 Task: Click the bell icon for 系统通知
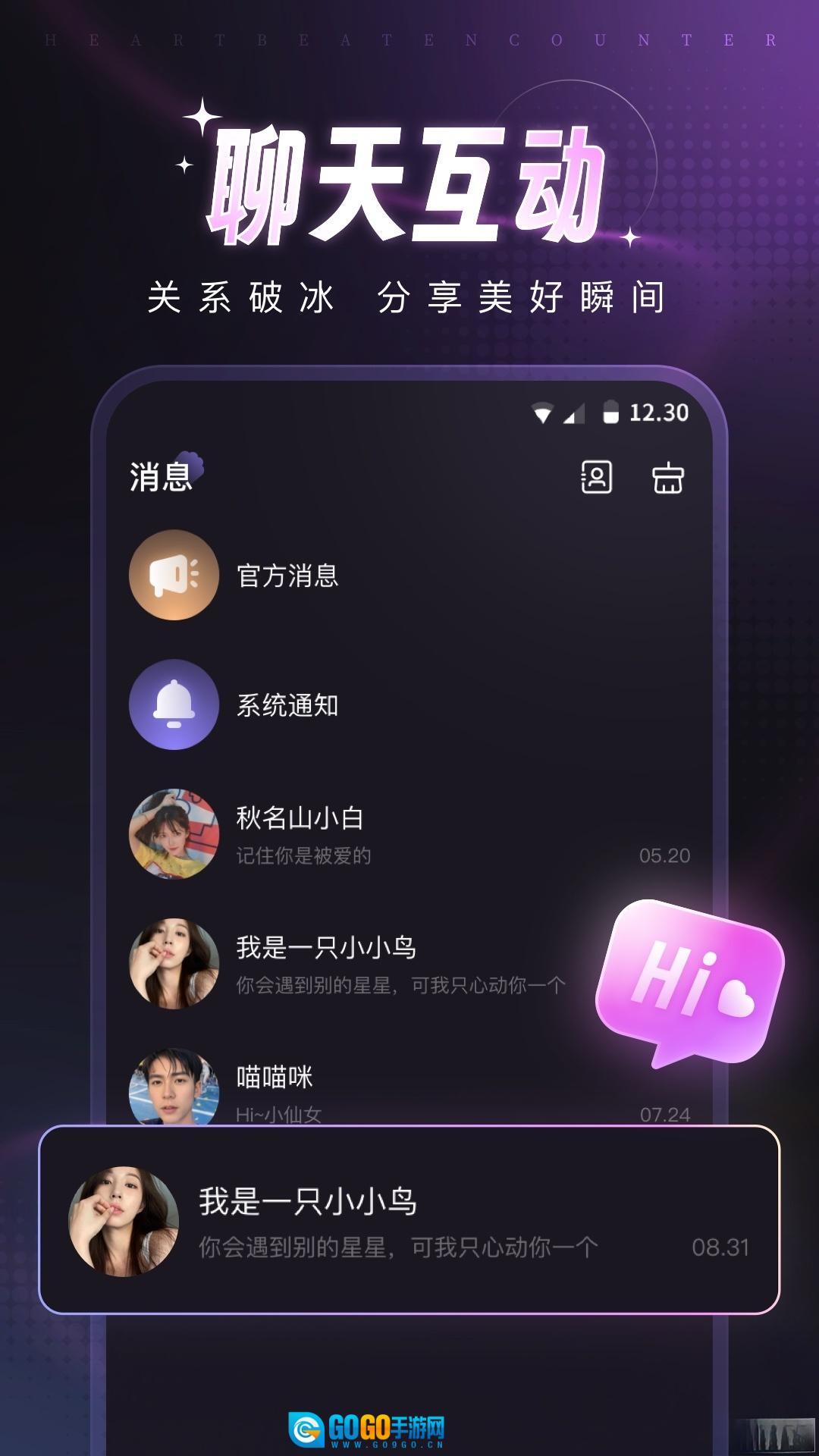(174, 705)
